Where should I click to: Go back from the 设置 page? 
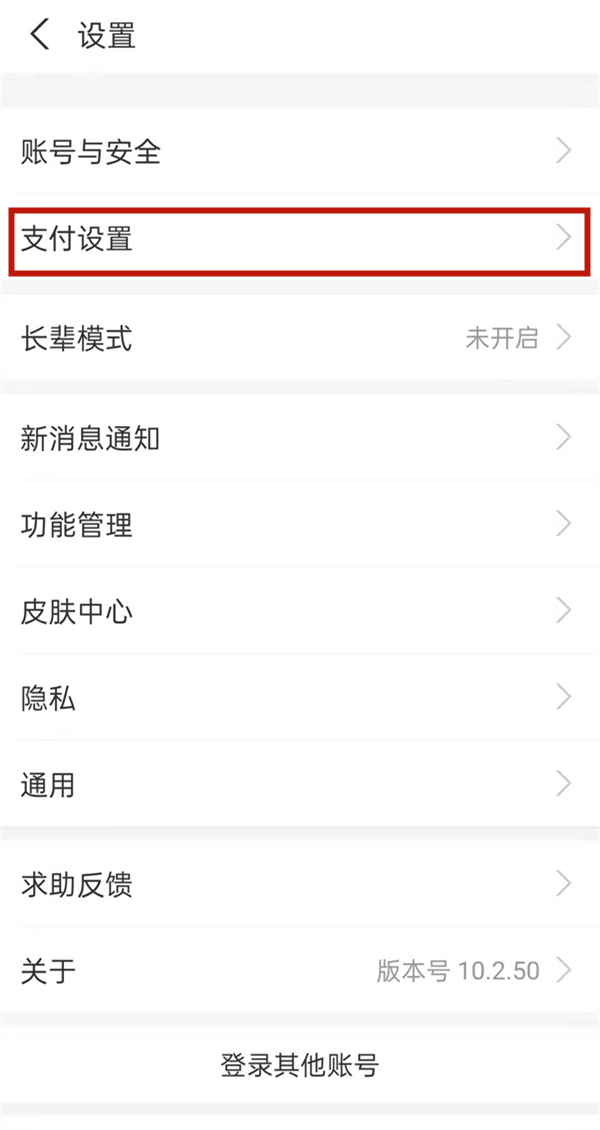(x=40, y=36)
